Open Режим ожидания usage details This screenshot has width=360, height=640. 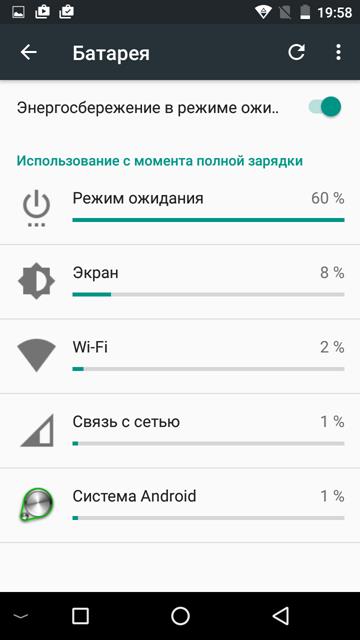(180, 208)
